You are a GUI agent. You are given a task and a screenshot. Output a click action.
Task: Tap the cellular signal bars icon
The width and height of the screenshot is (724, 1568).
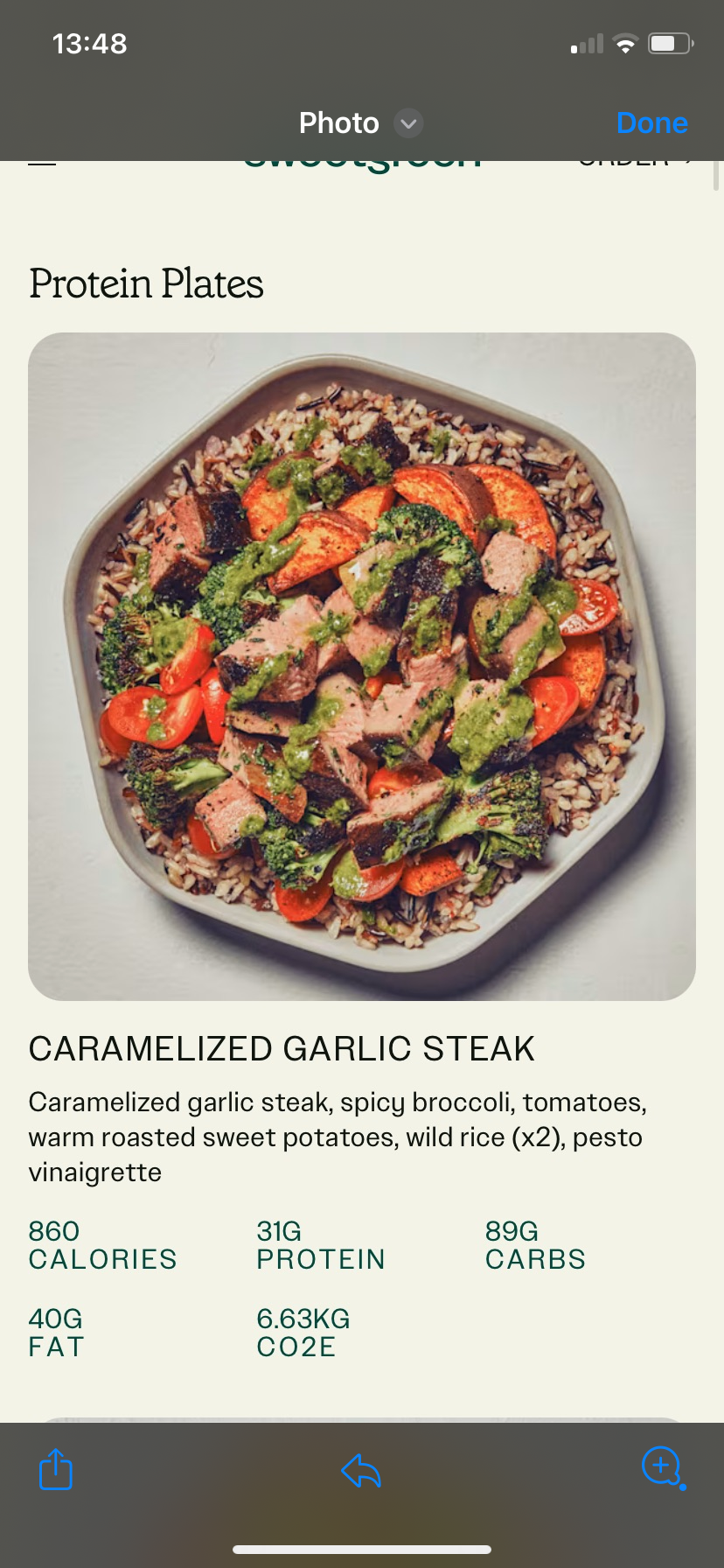tap(586, 43)
